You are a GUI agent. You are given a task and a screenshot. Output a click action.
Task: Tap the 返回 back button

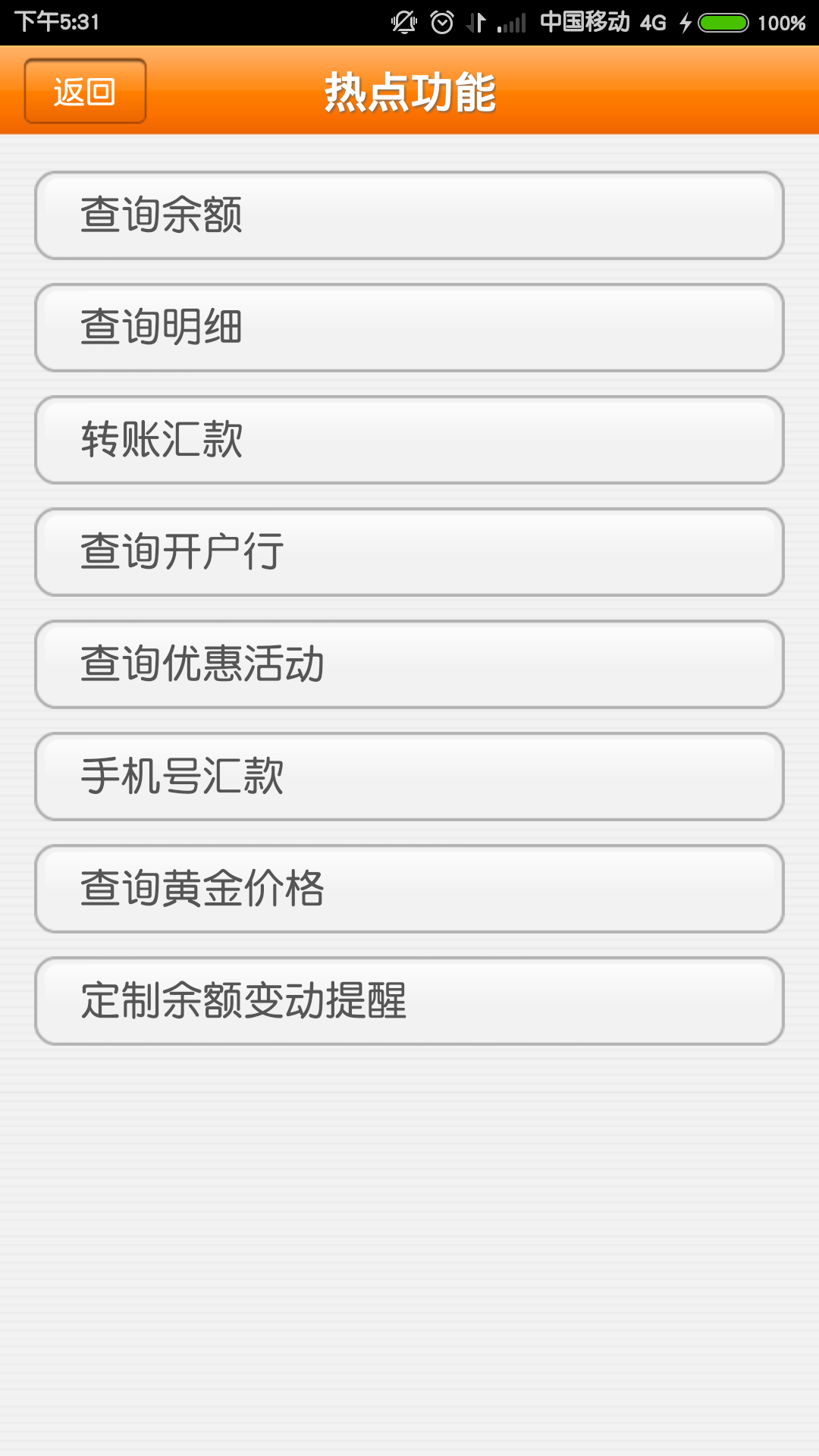85,91
